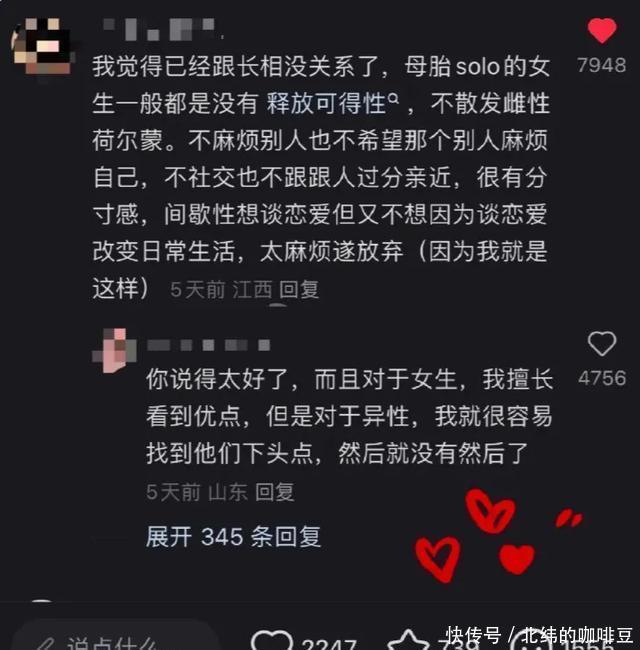Like the reply with 4756 likes
Screen dimensions: 640x650
click(x=602, y=344)
